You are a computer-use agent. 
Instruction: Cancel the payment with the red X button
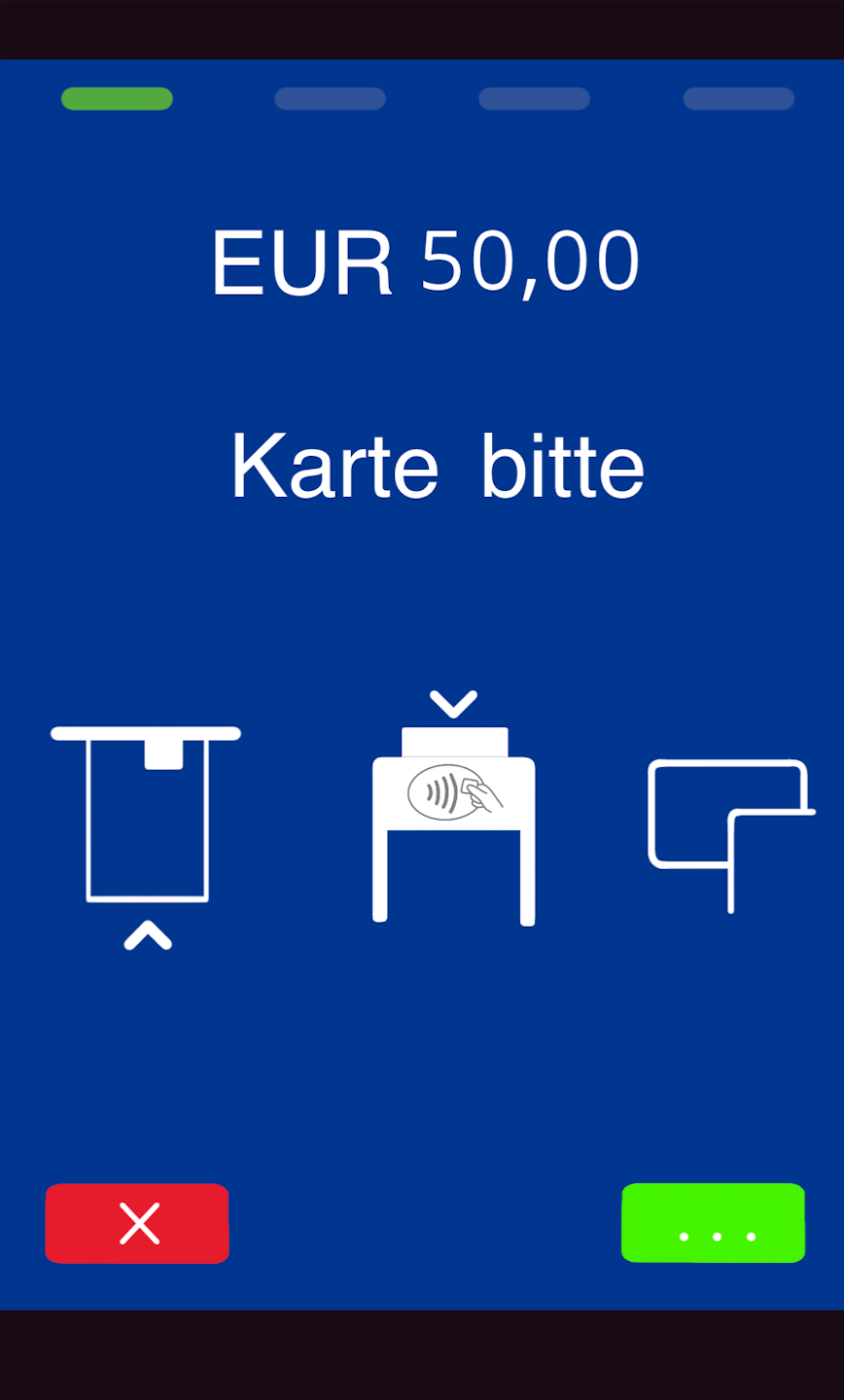click(x=137, y=1223)
